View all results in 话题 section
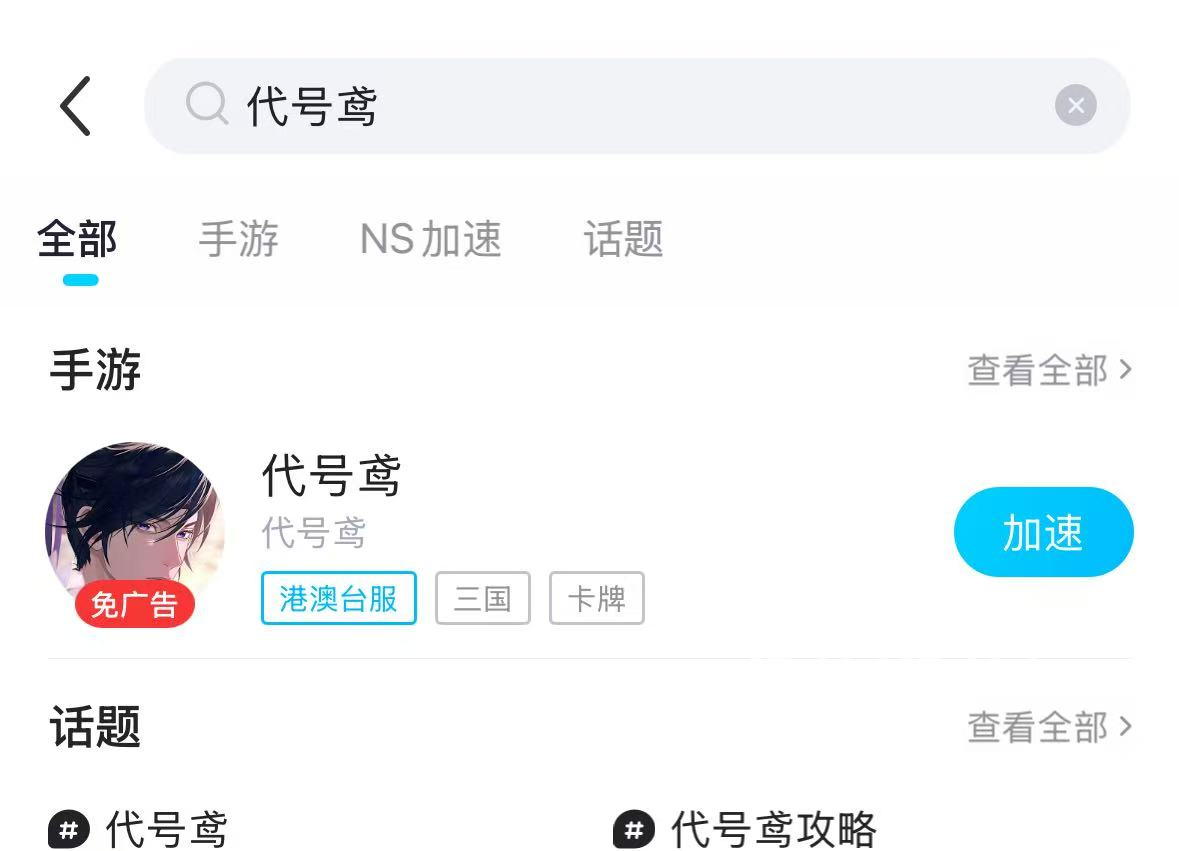The width and height of the screenshot is (1179, 851). click(1049, 727)
